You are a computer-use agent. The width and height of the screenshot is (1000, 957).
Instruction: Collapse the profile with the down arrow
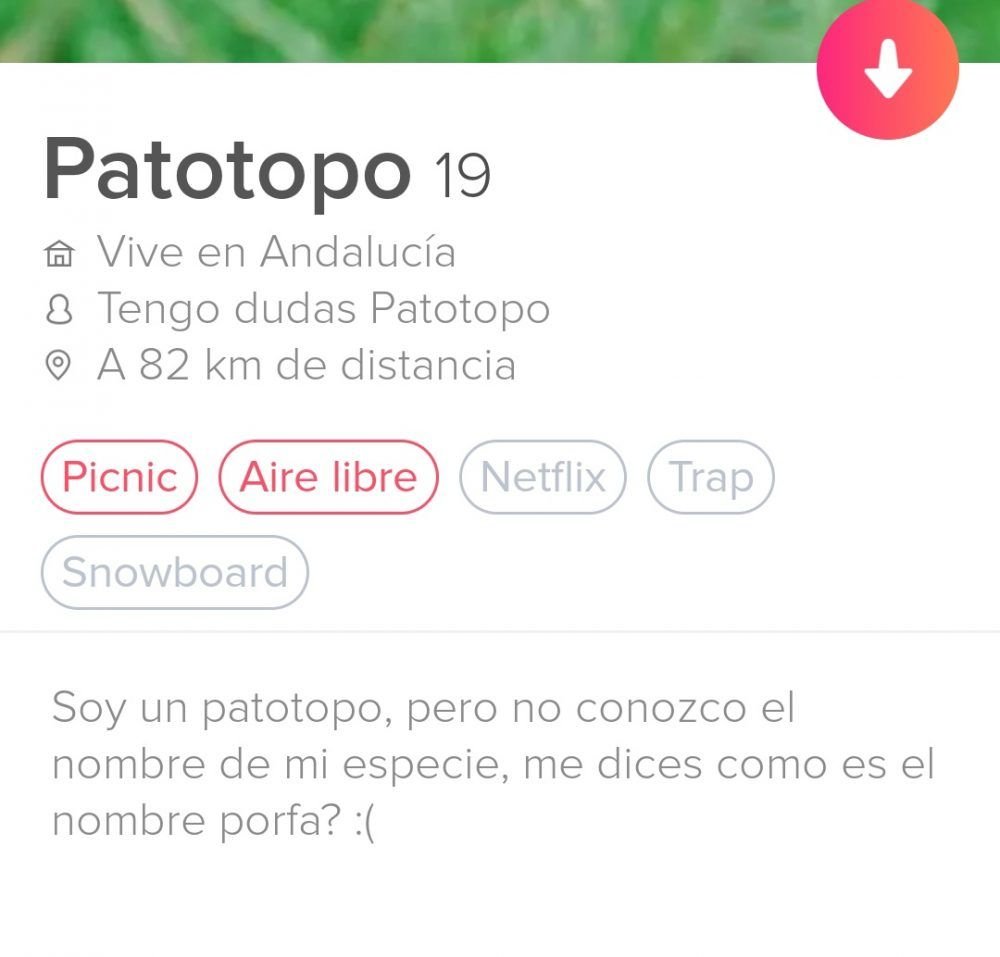tap(887, 69)
